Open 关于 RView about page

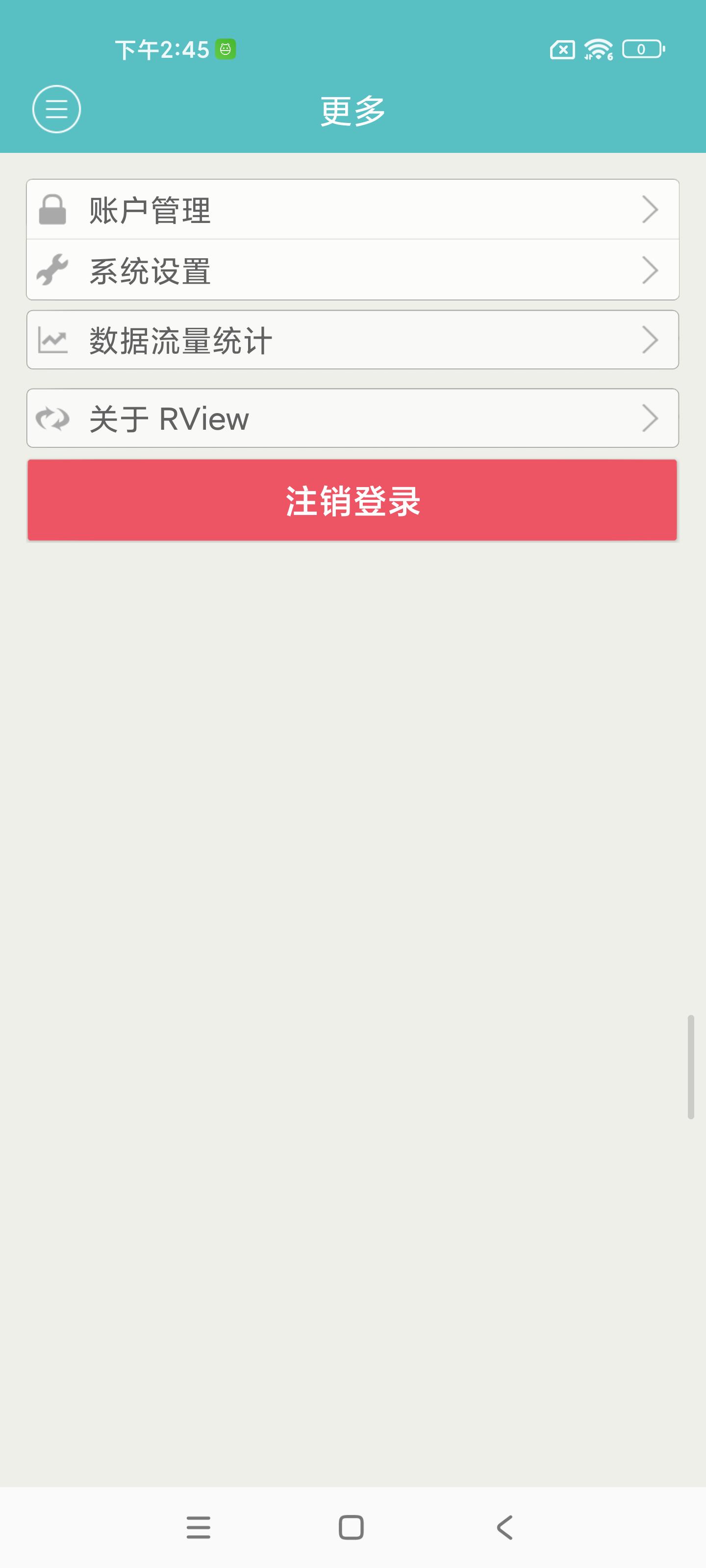coord(353,418)
